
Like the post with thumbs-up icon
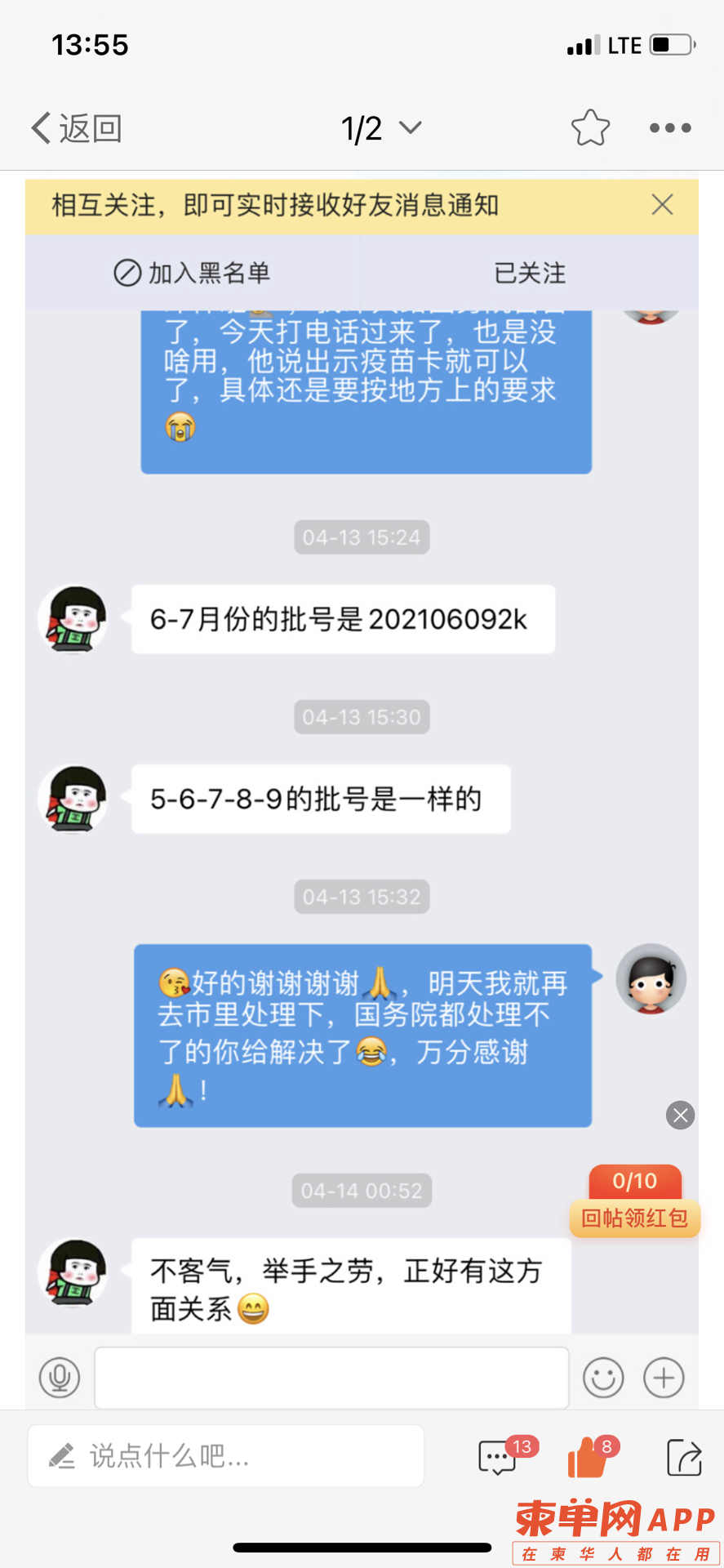[588, 1458]
